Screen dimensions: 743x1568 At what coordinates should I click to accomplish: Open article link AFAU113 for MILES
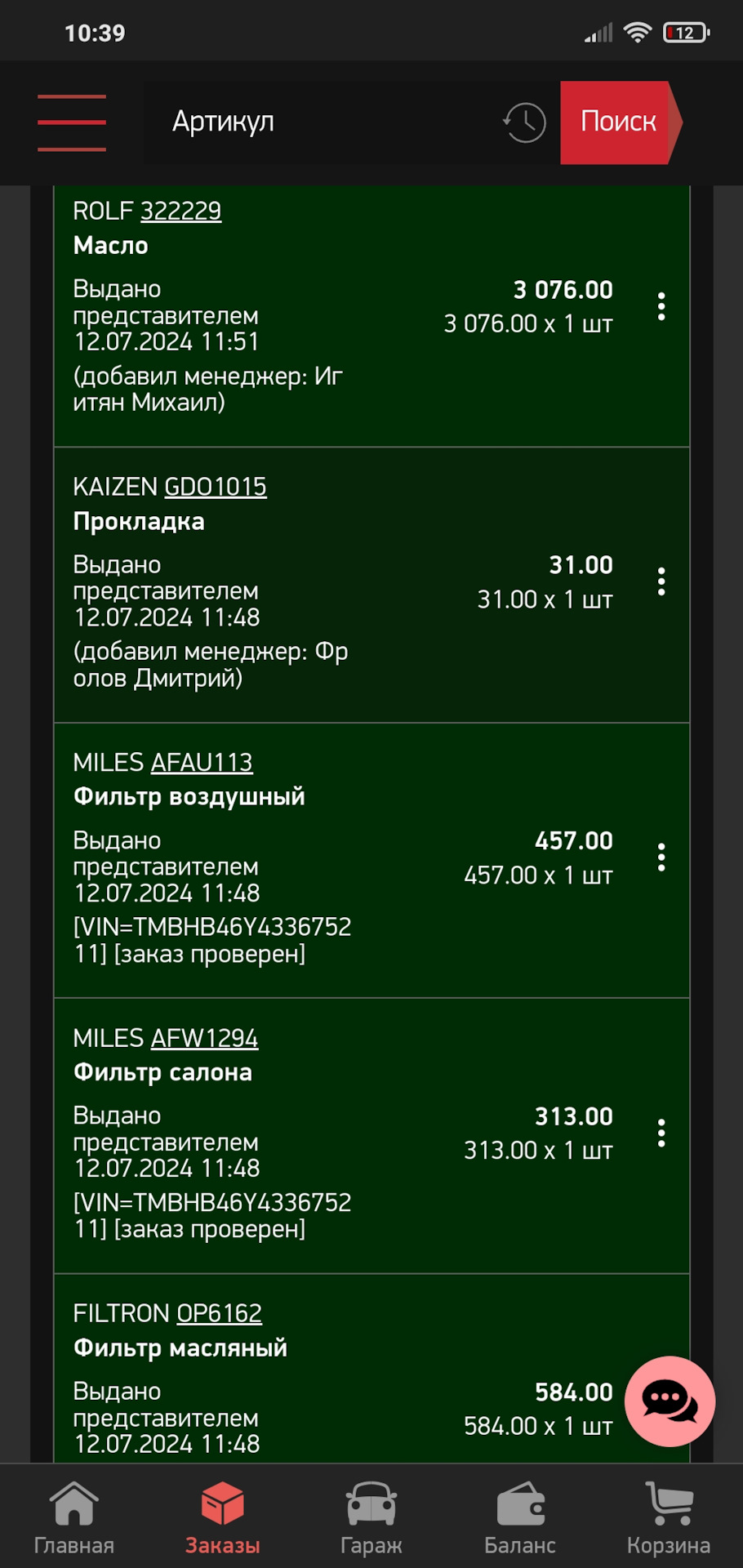tap(202, 762)
